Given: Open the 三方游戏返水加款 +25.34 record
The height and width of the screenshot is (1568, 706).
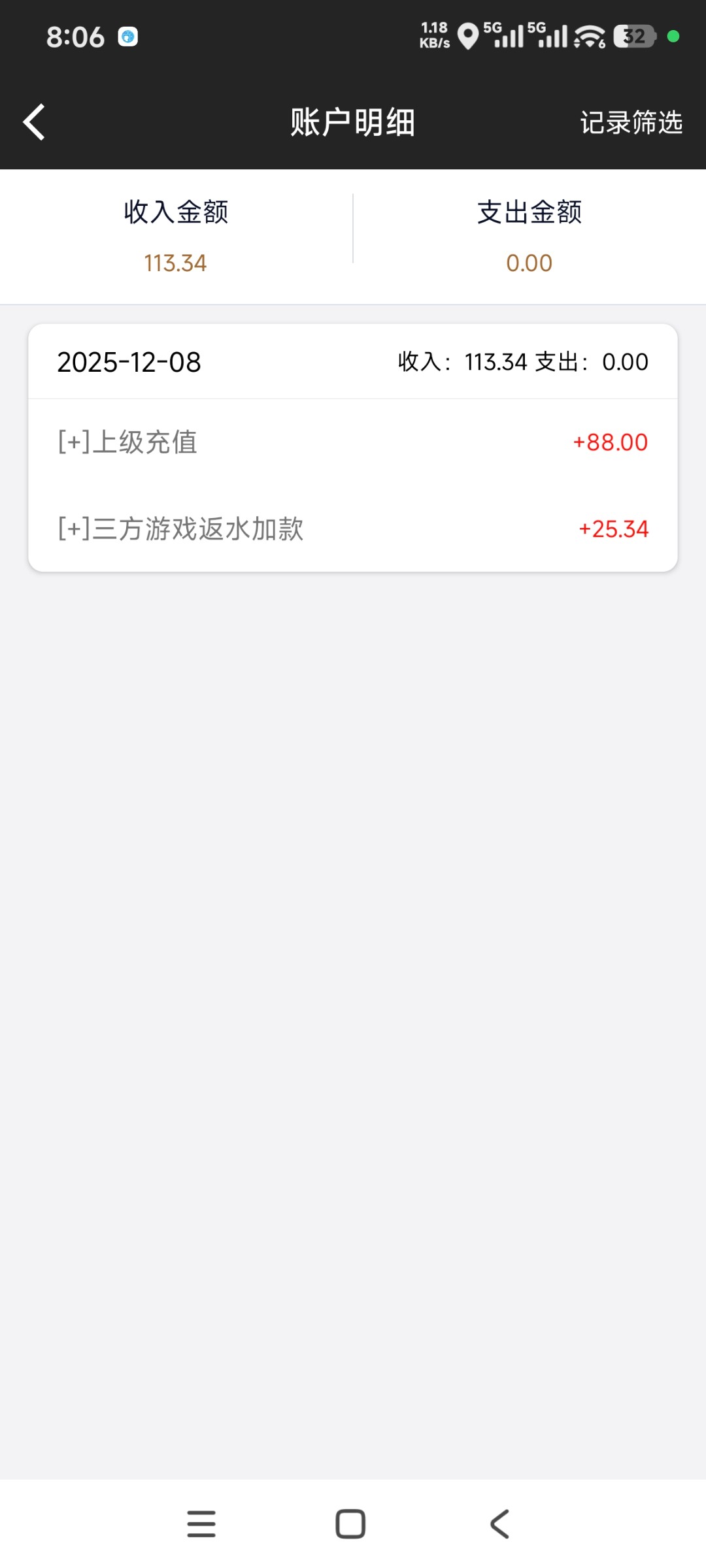Looking at the screenshot, I should click(353, 529).
